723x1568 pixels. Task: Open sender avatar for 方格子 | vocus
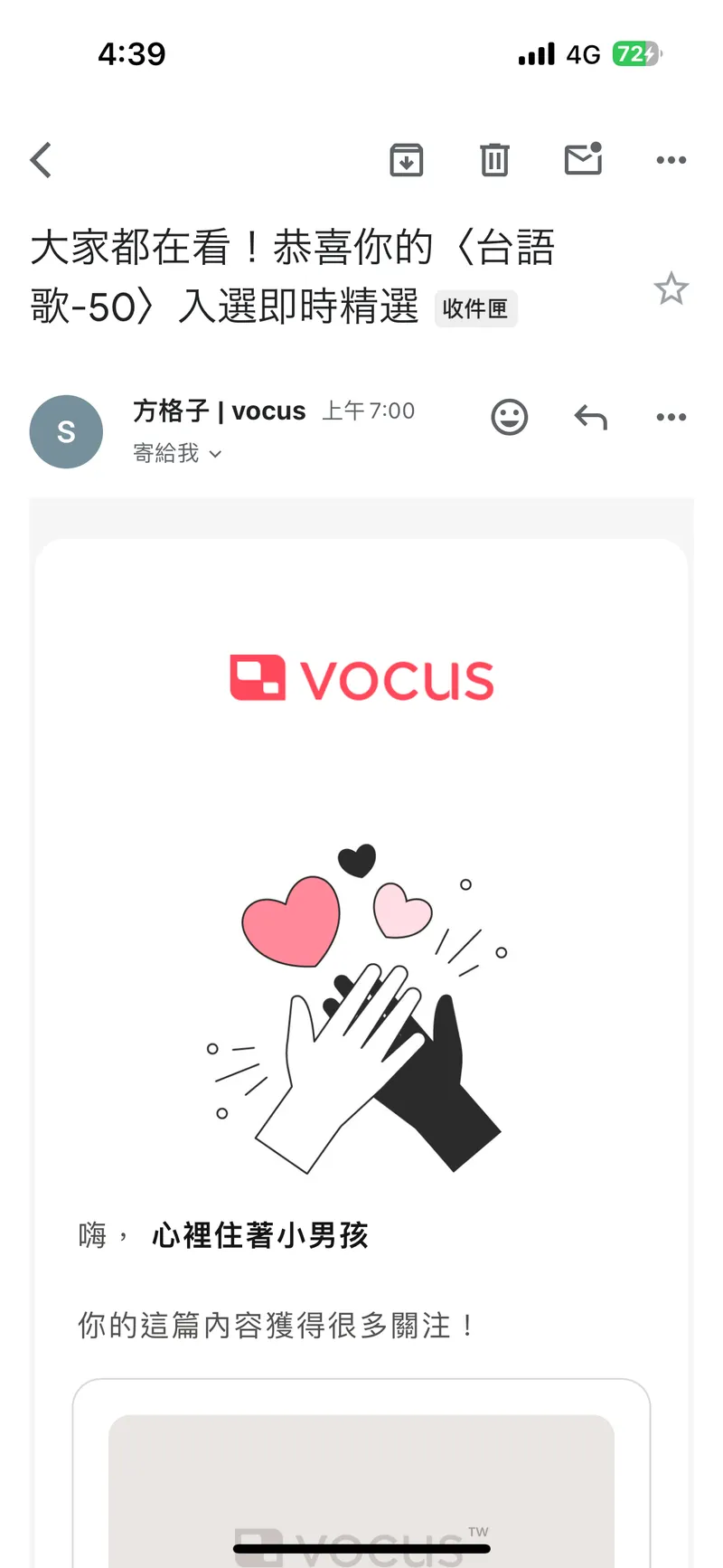point(66,432)
